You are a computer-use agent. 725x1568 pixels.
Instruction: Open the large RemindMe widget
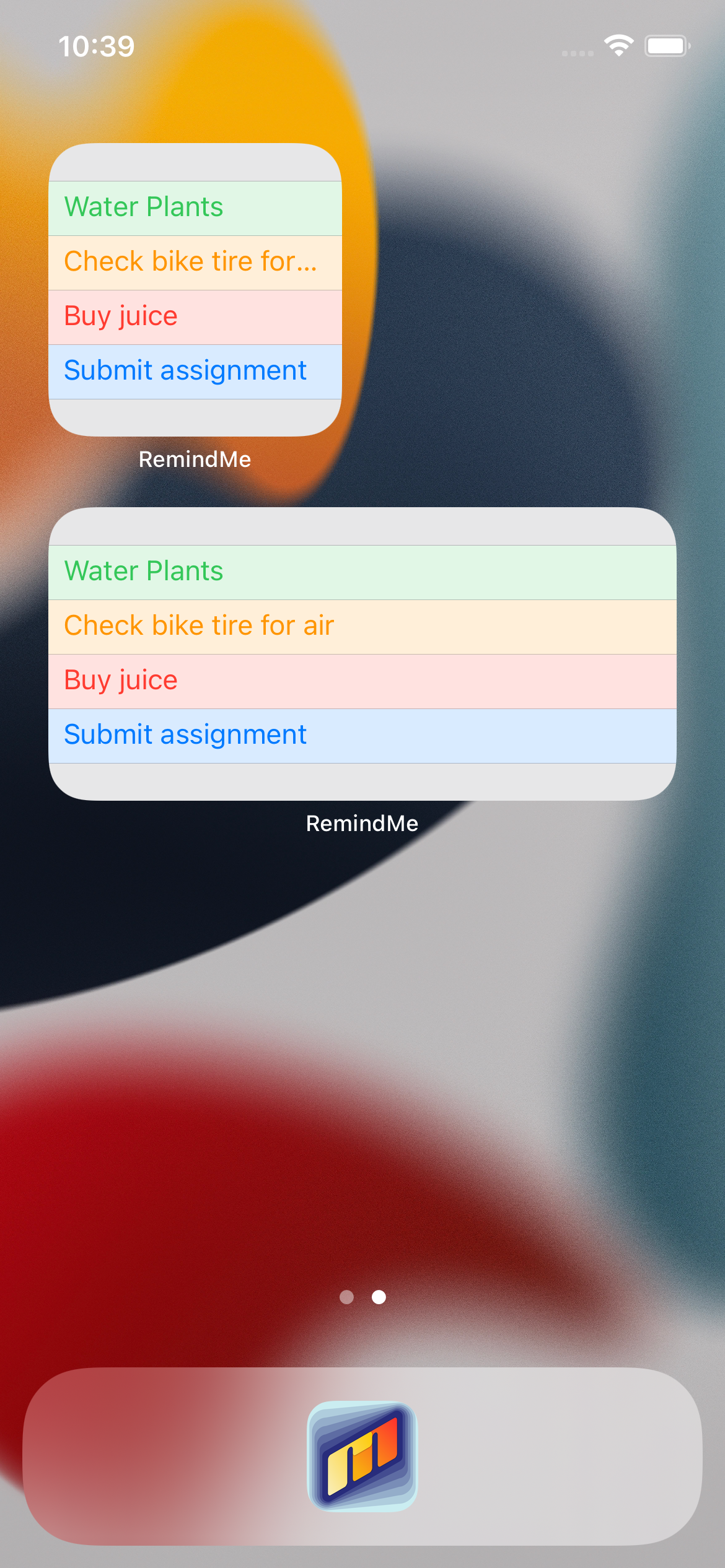pyautogui.click(x=362, y=654)
